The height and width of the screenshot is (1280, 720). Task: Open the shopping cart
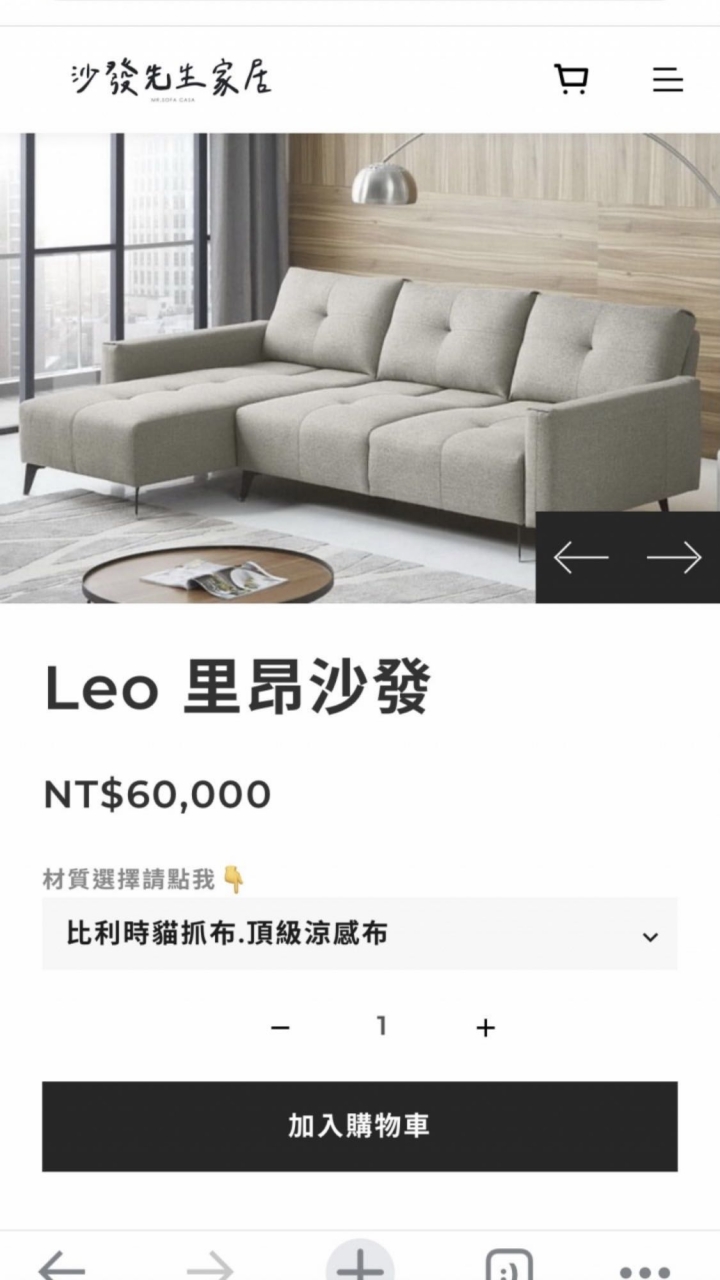[x=572, y=80]
